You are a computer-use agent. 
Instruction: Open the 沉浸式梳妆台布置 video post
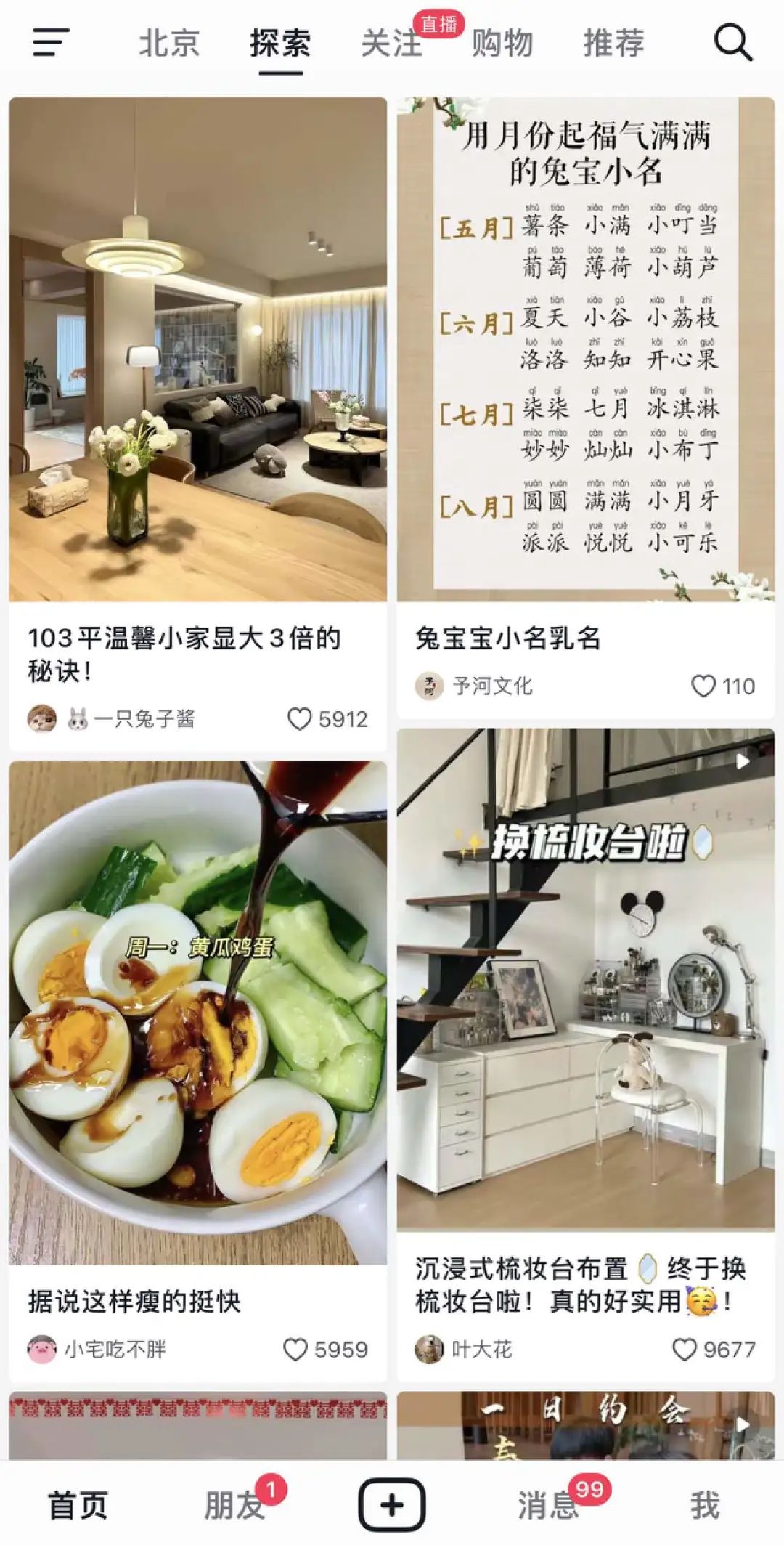pos(585,981)
